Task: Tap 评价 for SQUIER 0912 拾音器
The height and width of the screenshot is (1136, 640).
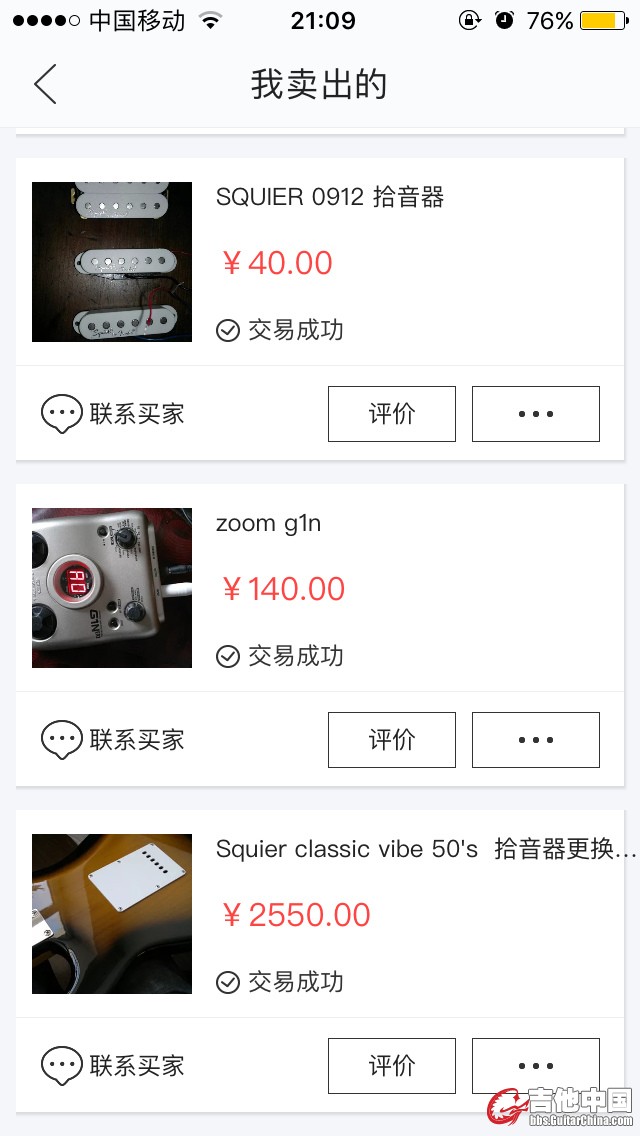Action: click(392, 414)
